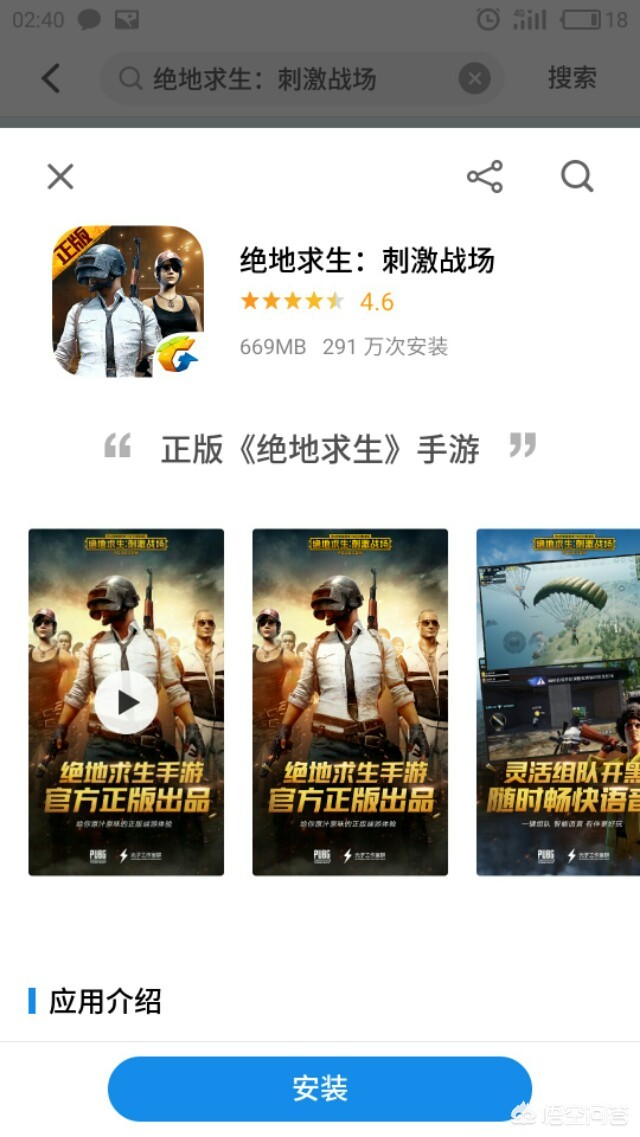Open the second screenshot preview
The width and height of the screenshot is (640, 1137).
(x=350, y=702)
